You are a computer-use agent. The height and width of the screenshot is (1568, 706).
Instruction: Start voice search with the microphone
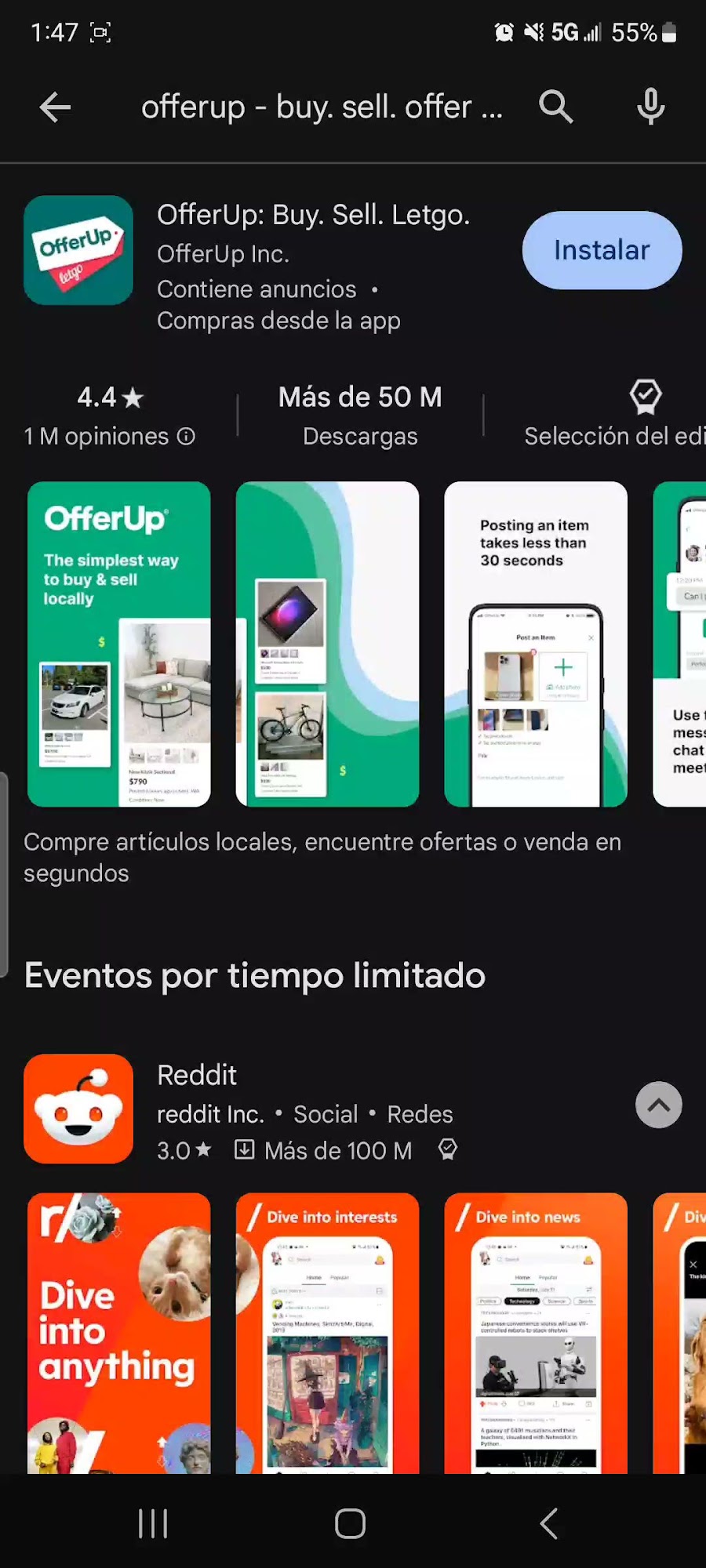tap(650, 107)
